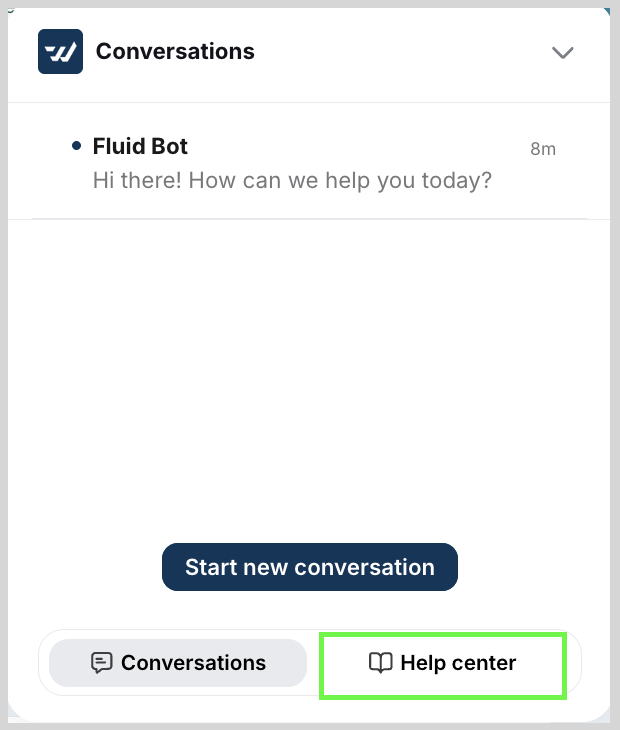Select the Conversations tab

click(178, 663)
